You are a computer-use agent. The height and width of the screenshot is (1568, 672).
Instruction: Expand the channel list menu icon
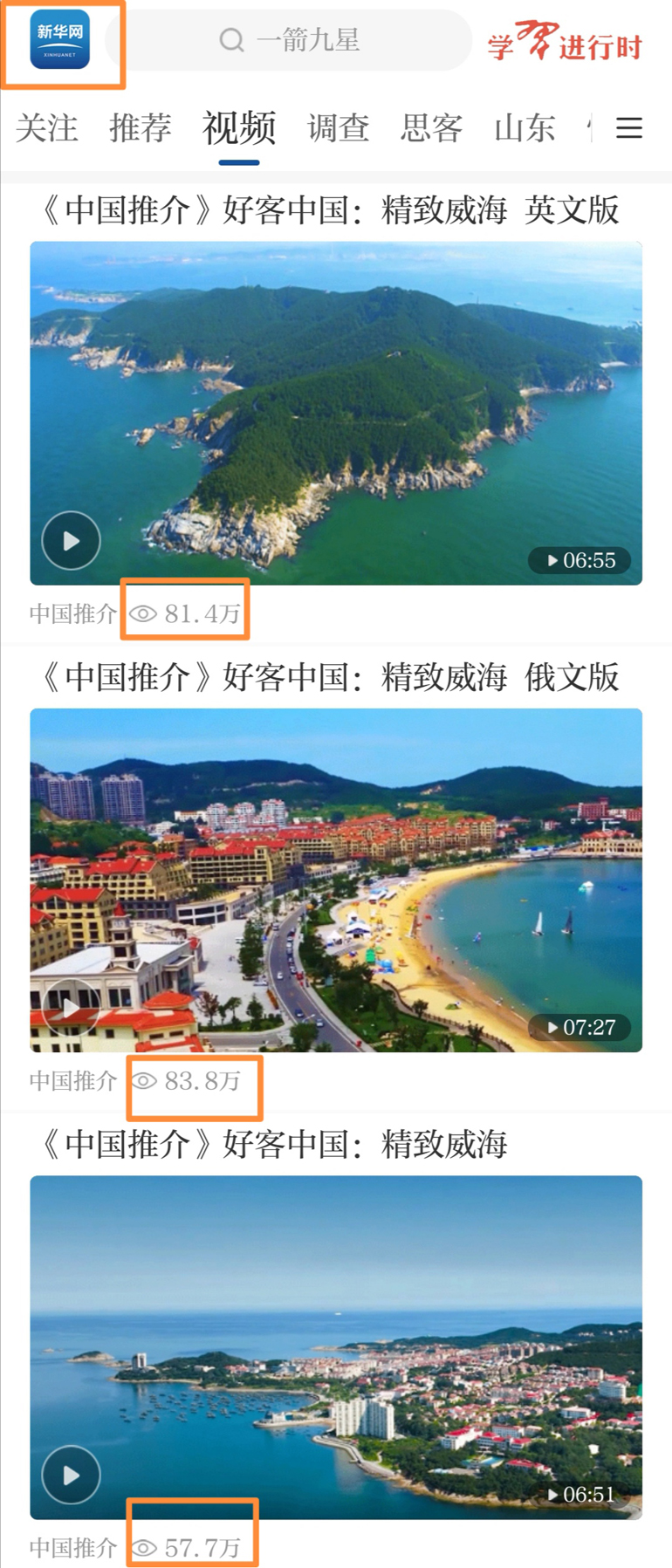pos(629,128)
